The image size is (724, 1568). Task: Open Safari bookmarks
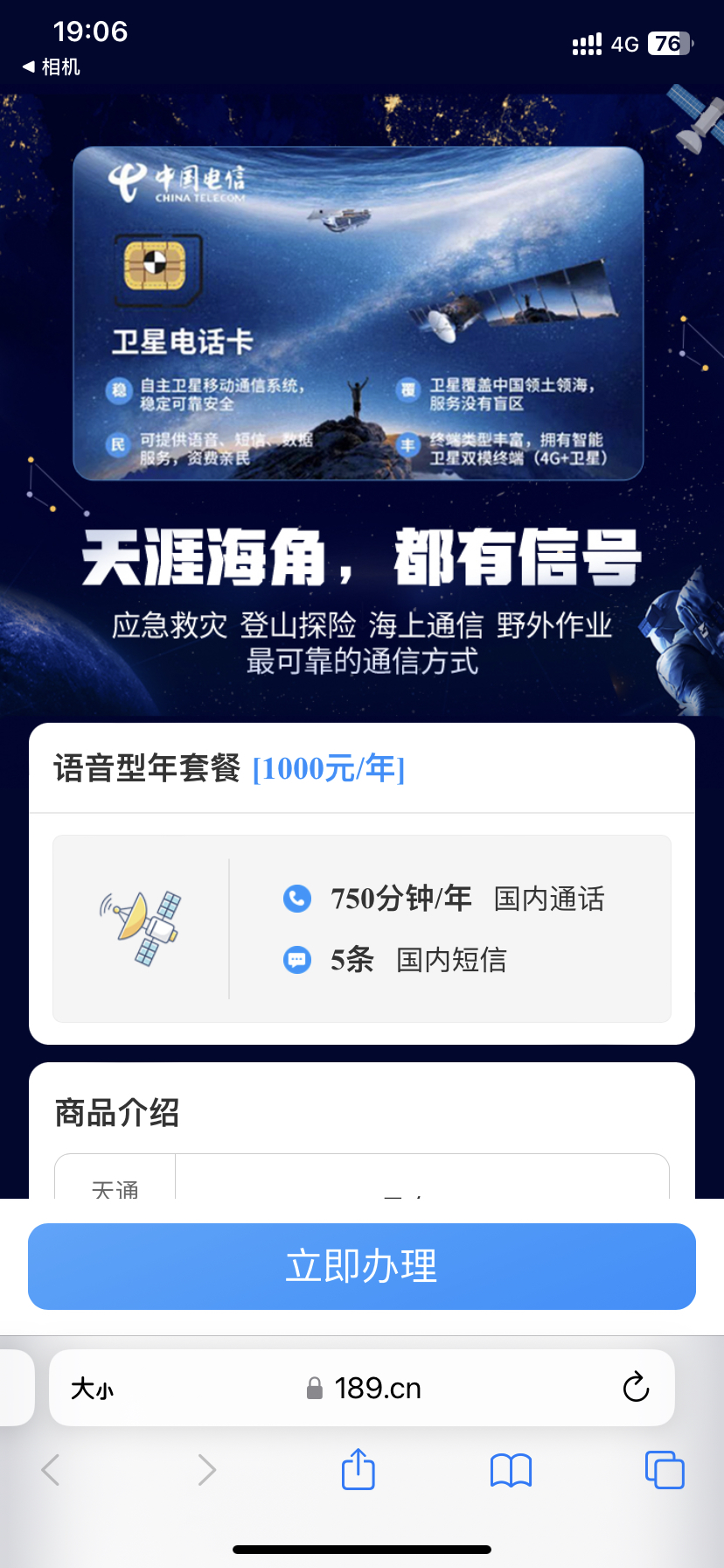pyautogui.click(x=512, y=1470)
